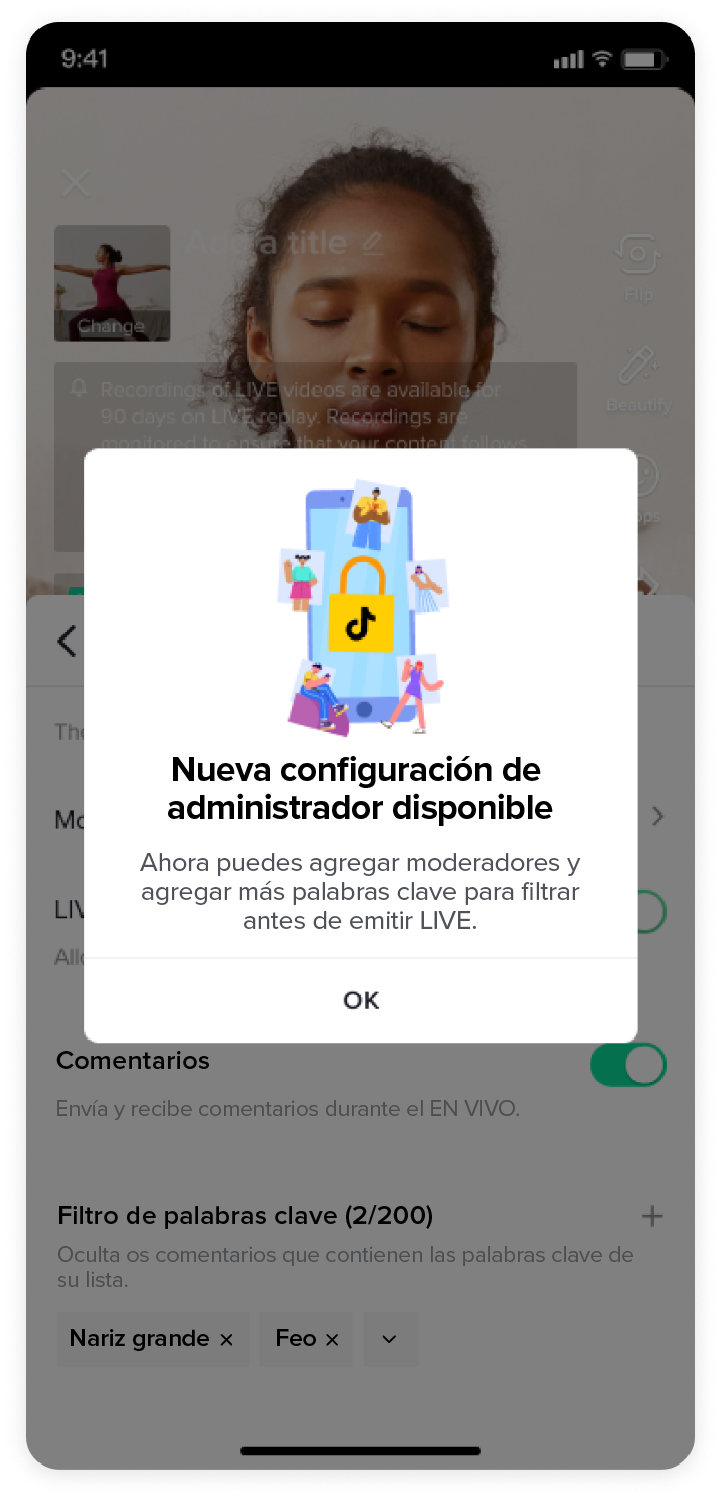Confirm the dialog with OK

tap(360, 1000)
